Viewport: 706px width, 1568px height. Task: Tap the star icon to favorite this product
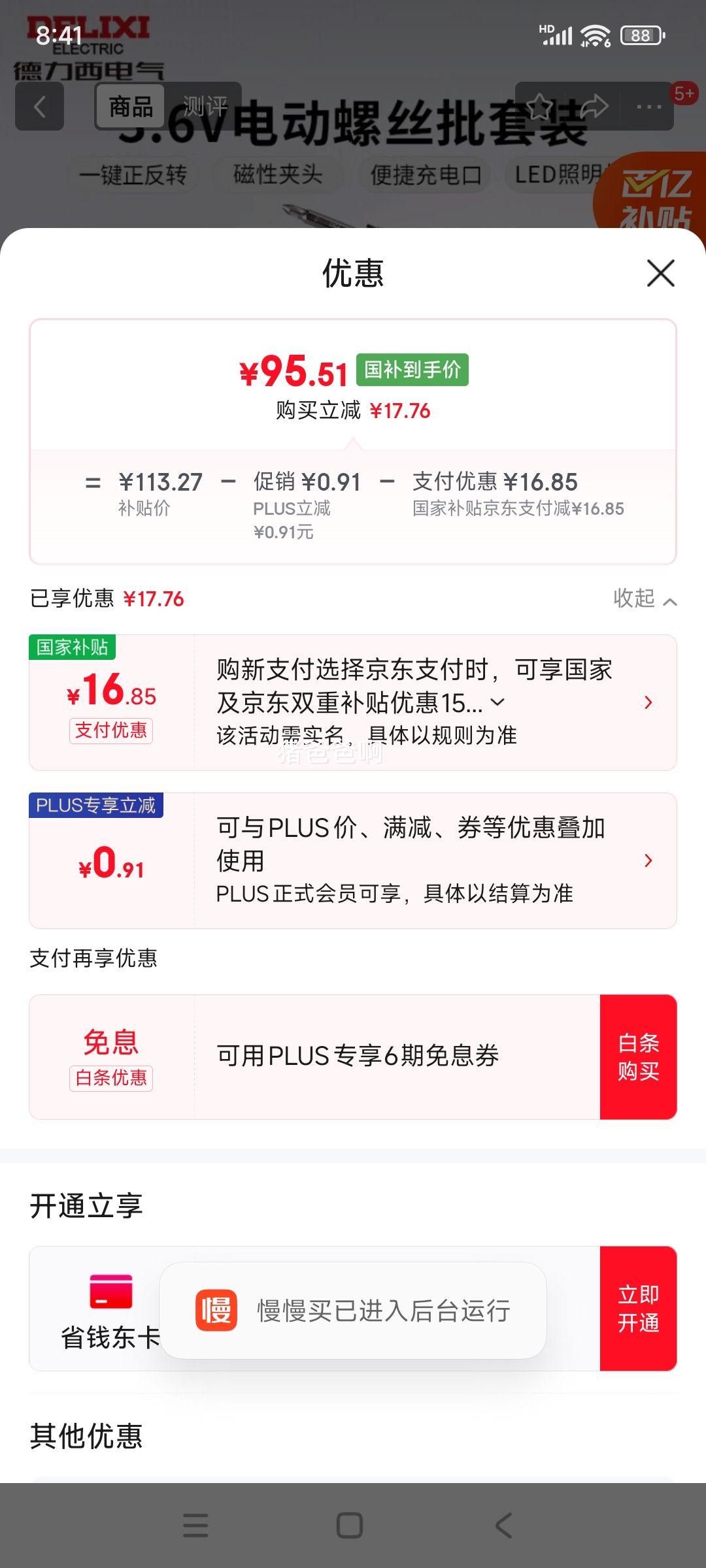pos(540,106)
